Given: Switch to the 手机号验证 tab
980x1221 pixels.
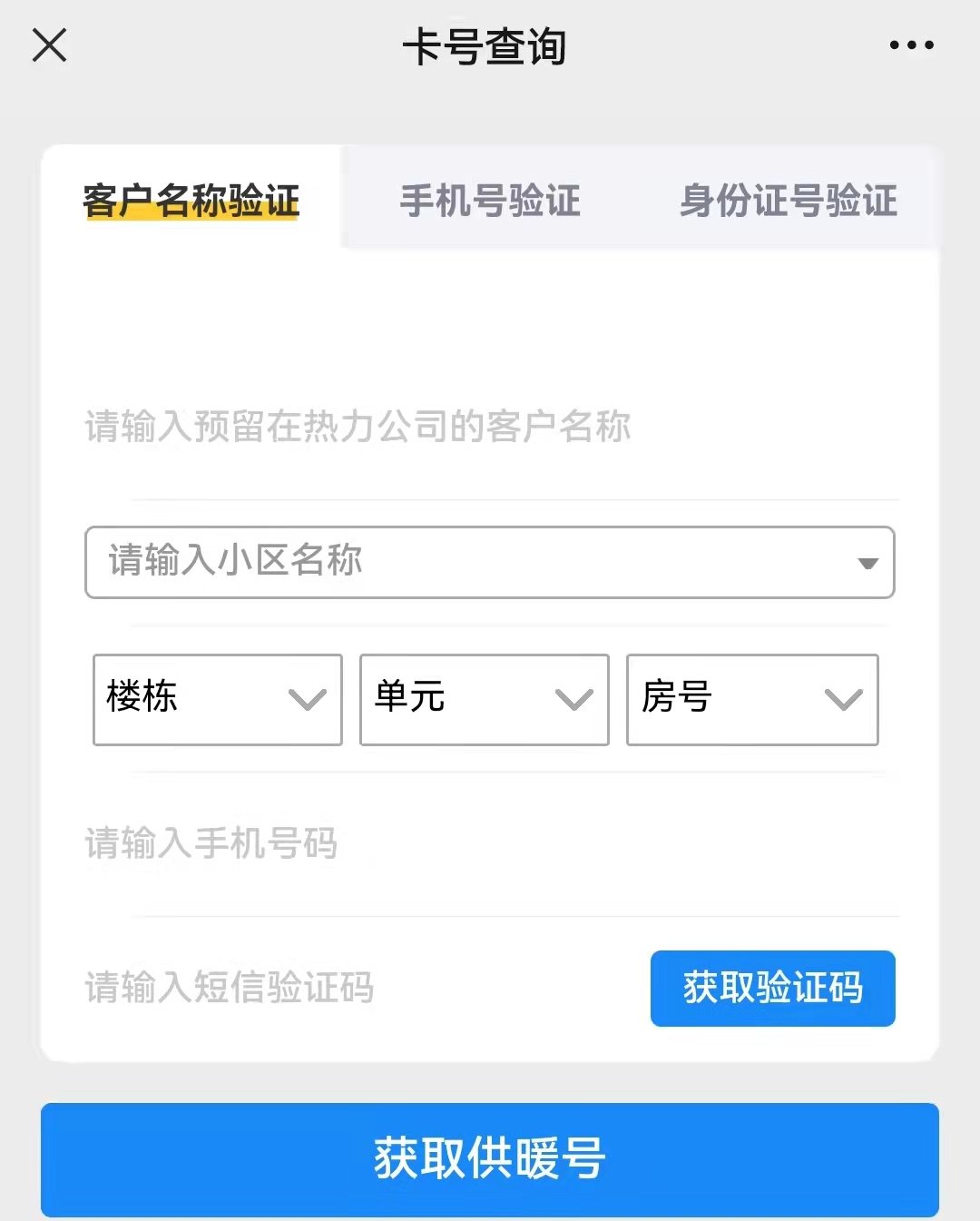Looking at the screenshot, I should coord(490,200).
